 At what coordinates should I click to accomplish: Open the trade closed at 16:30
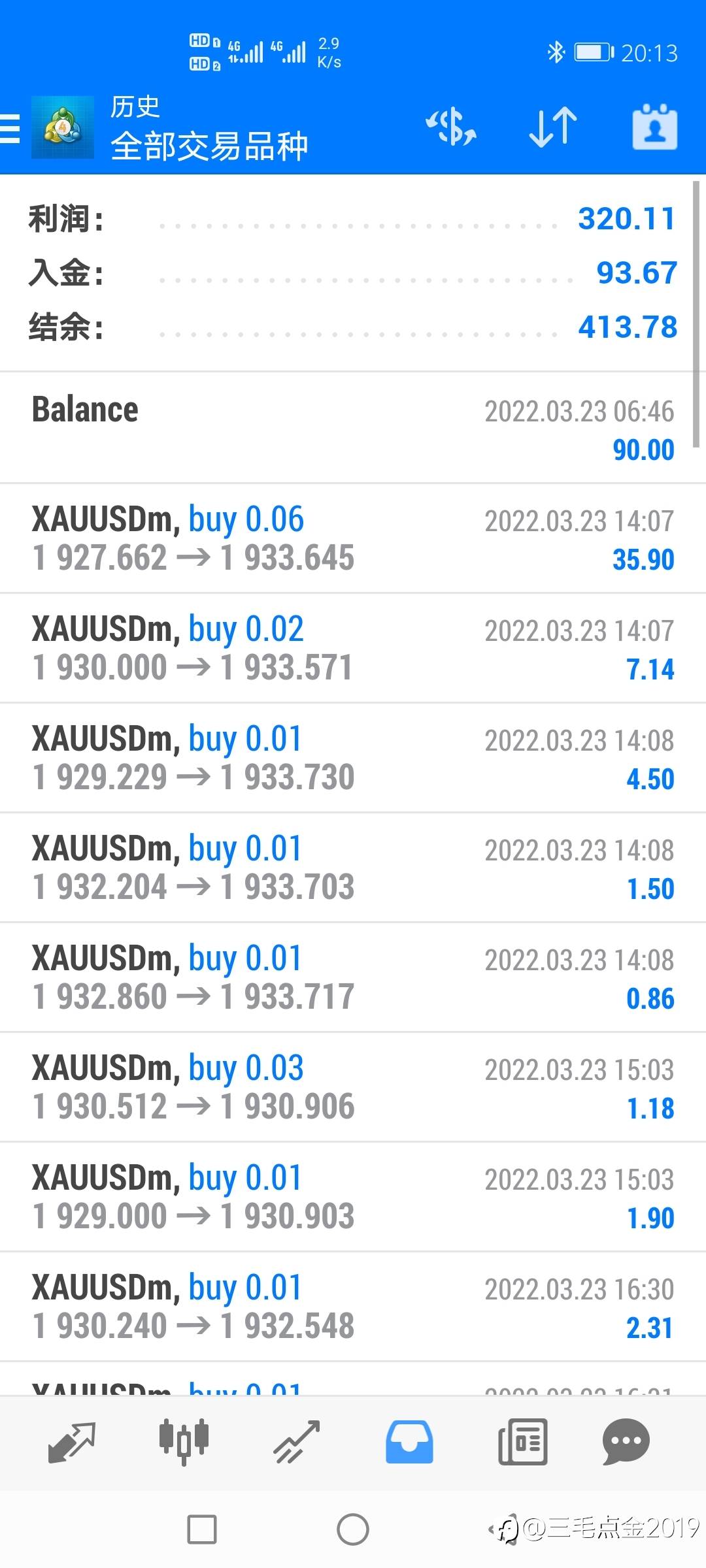click(353, 1307)
